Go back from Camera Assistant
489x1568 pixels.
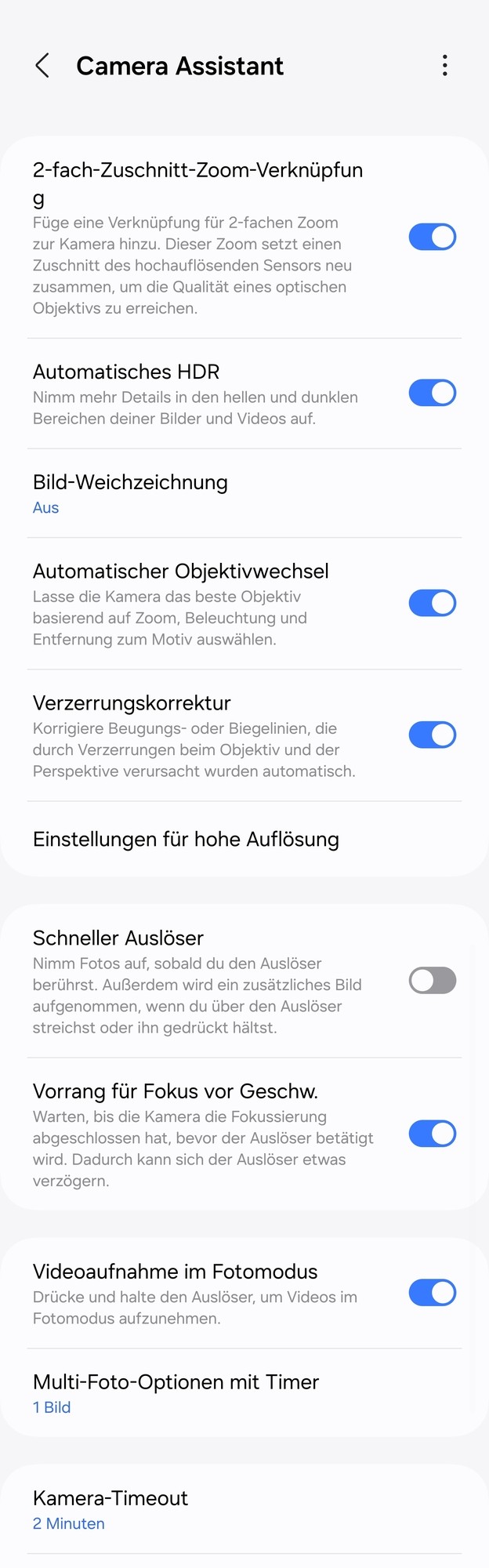coord(42,66)
